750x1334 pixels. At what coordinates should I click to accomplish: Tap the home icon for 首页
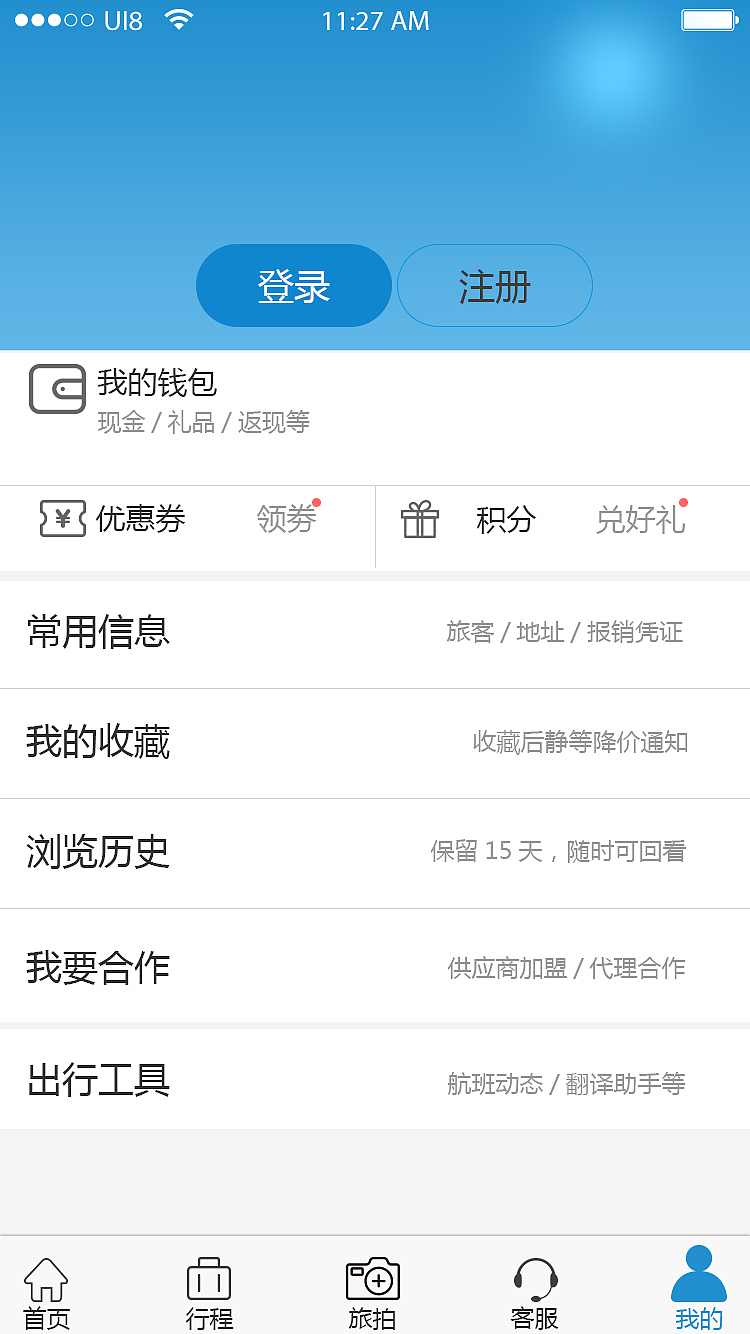coord(45,1277)
